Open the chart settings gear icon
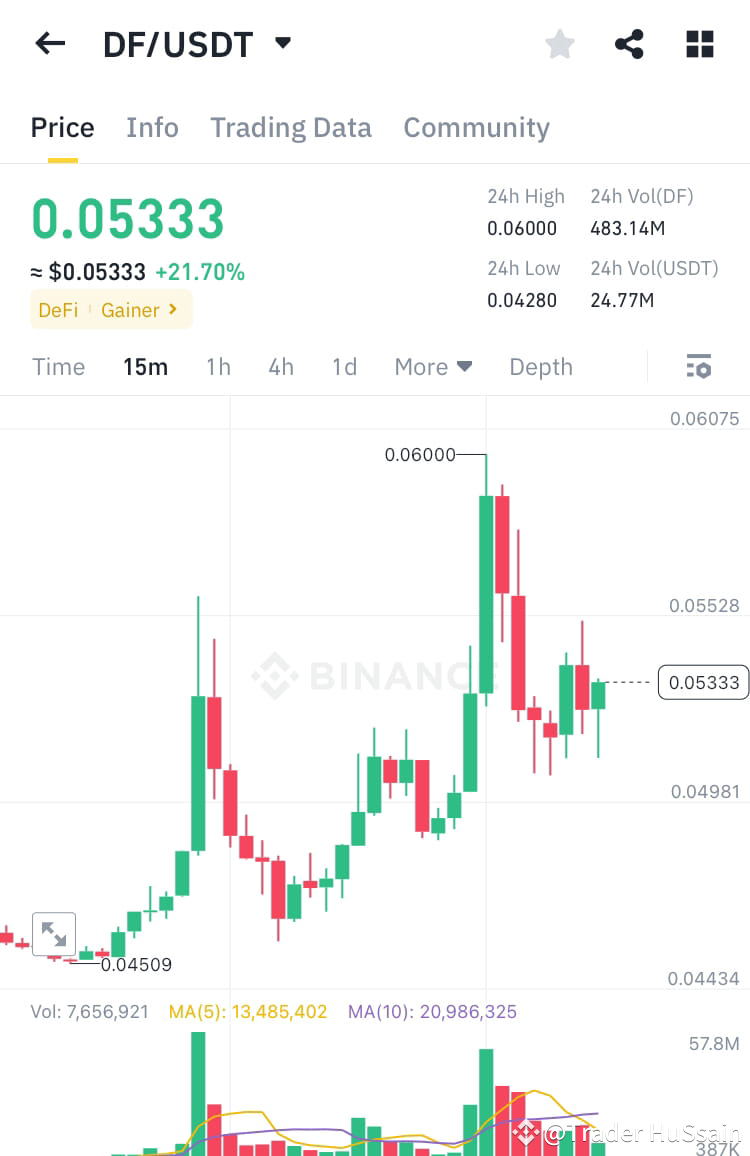Viewport: 750px width, 1156px height. (x=698, y=366)
